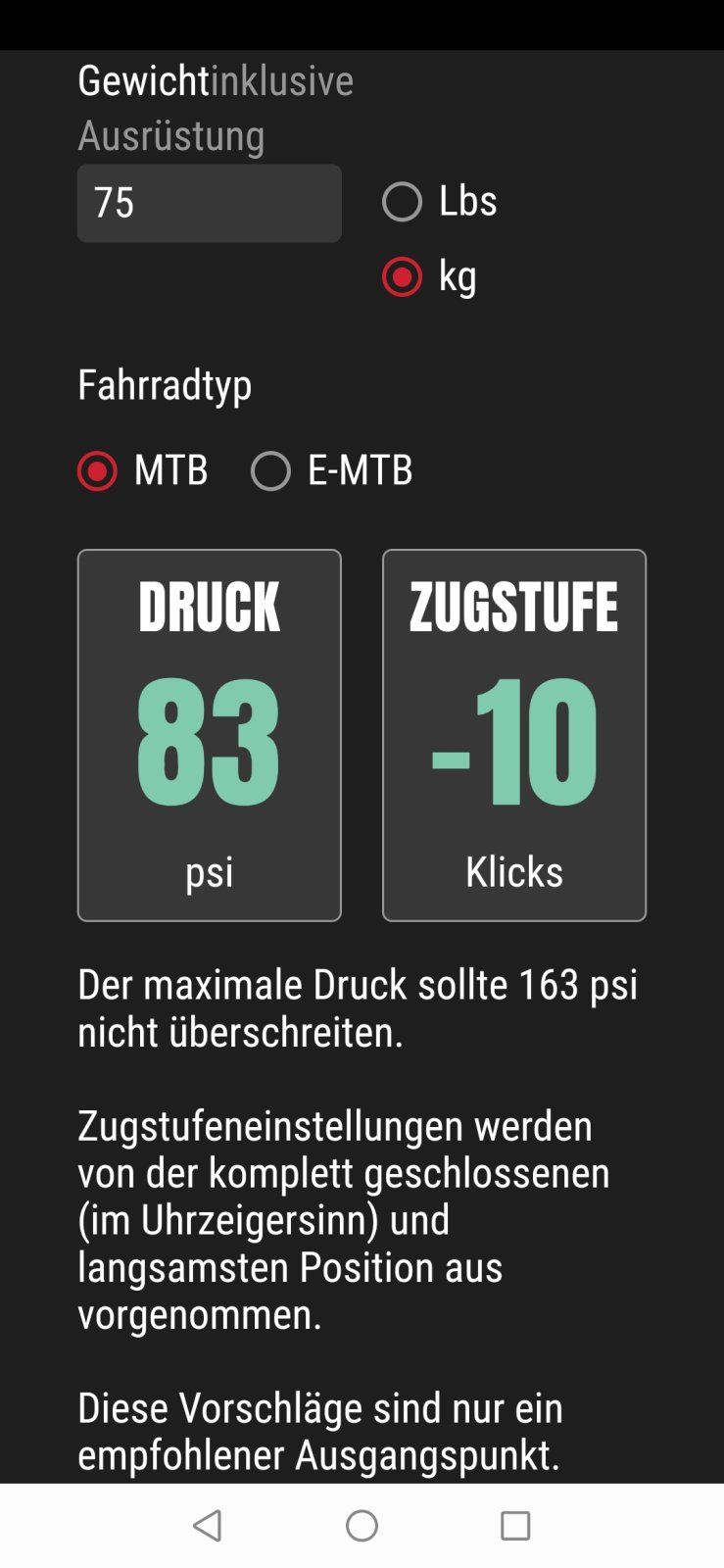Select Lbs as weight unit
This screenshot has height=1568, width=724.
click(x=403, y=202)
